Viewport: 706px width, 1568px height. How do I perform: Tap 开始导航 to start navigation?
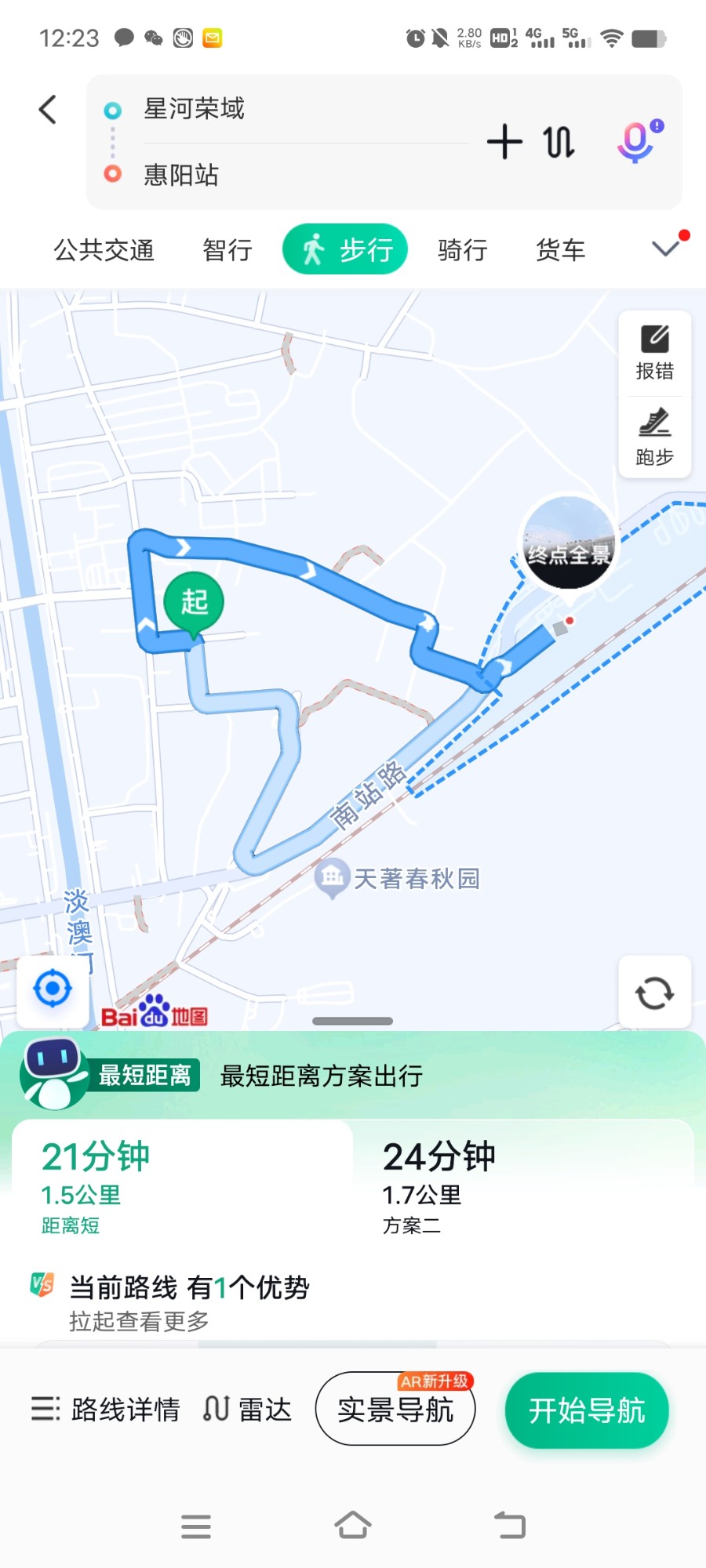(x=587, y=1410)
